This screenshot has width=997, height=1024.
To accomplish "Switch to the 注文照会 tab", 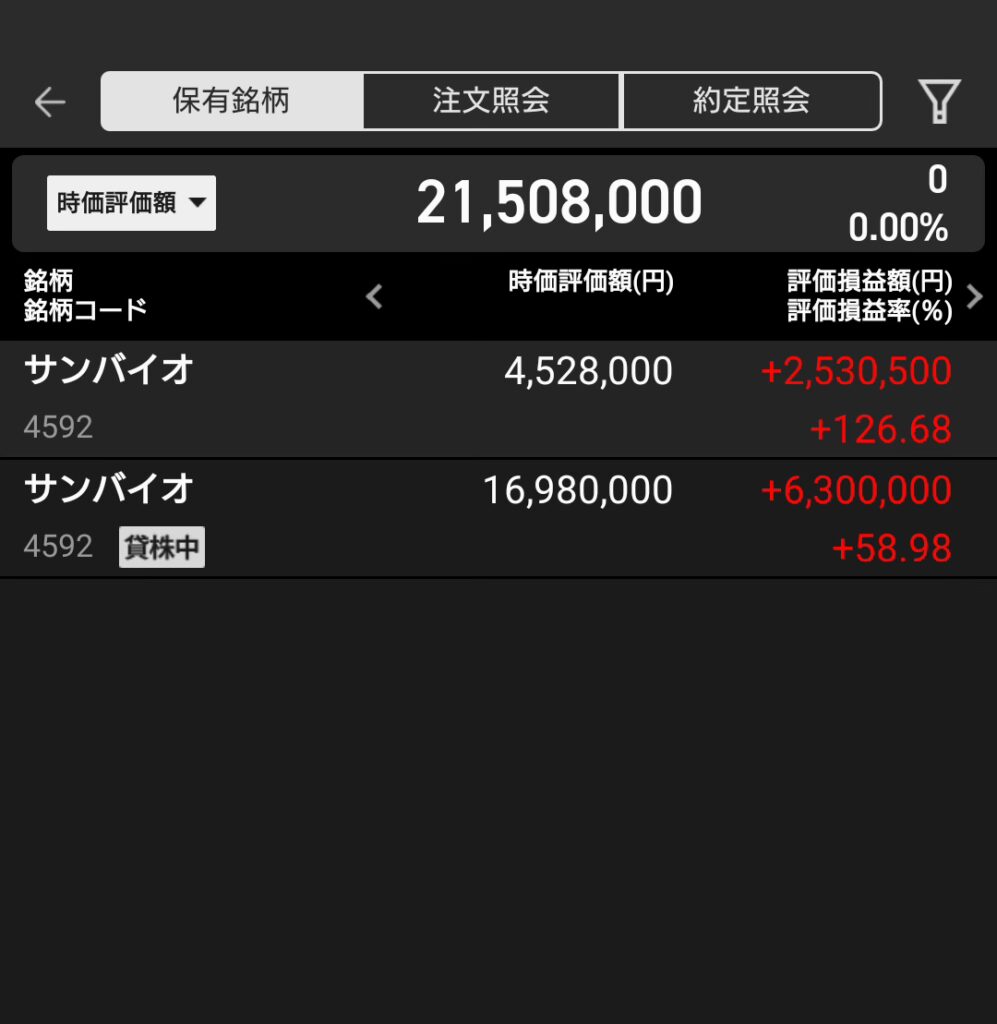I will point(491,101).
